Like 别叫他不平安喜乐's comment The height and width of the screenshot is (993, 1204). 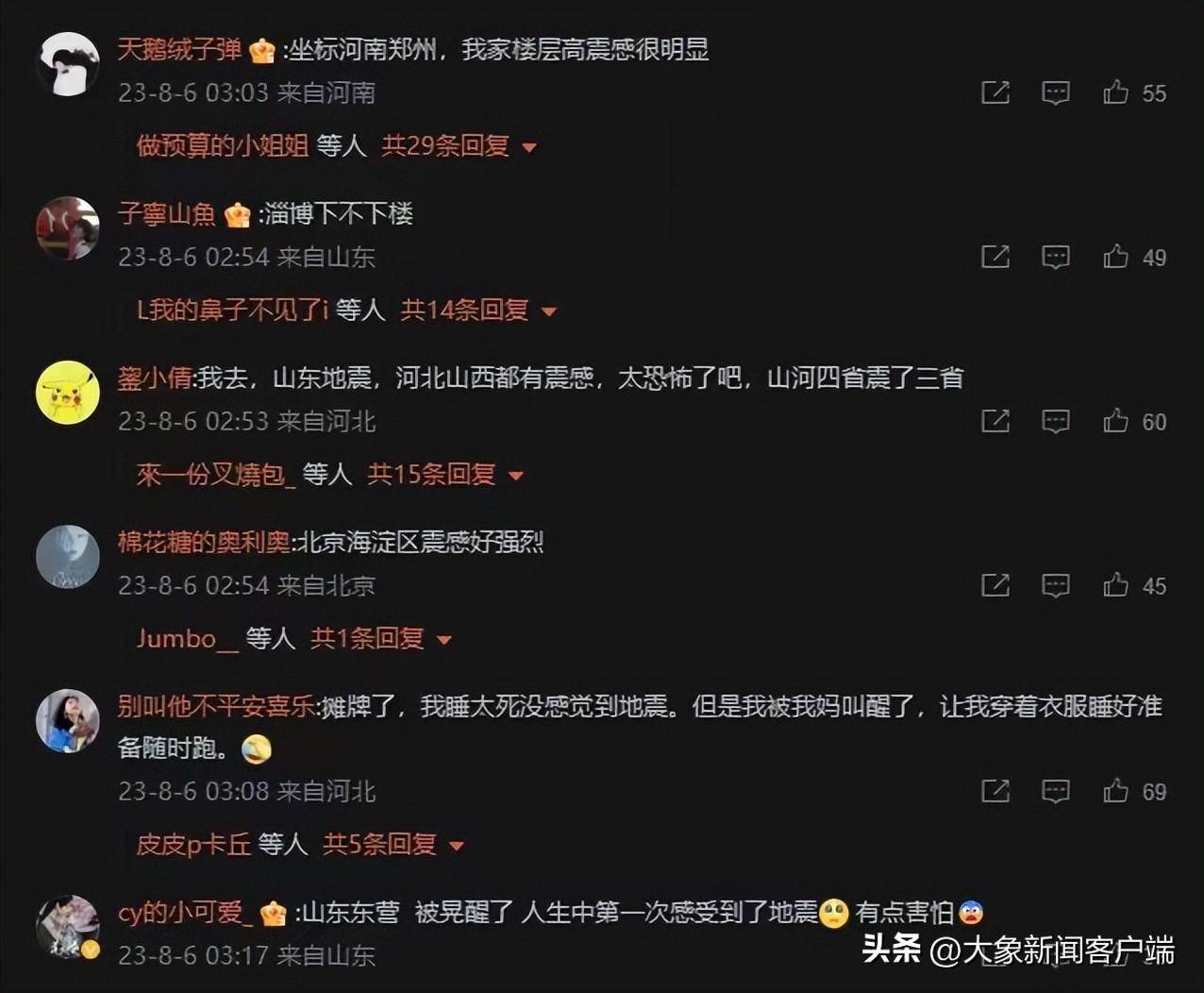click(1116, 791)
